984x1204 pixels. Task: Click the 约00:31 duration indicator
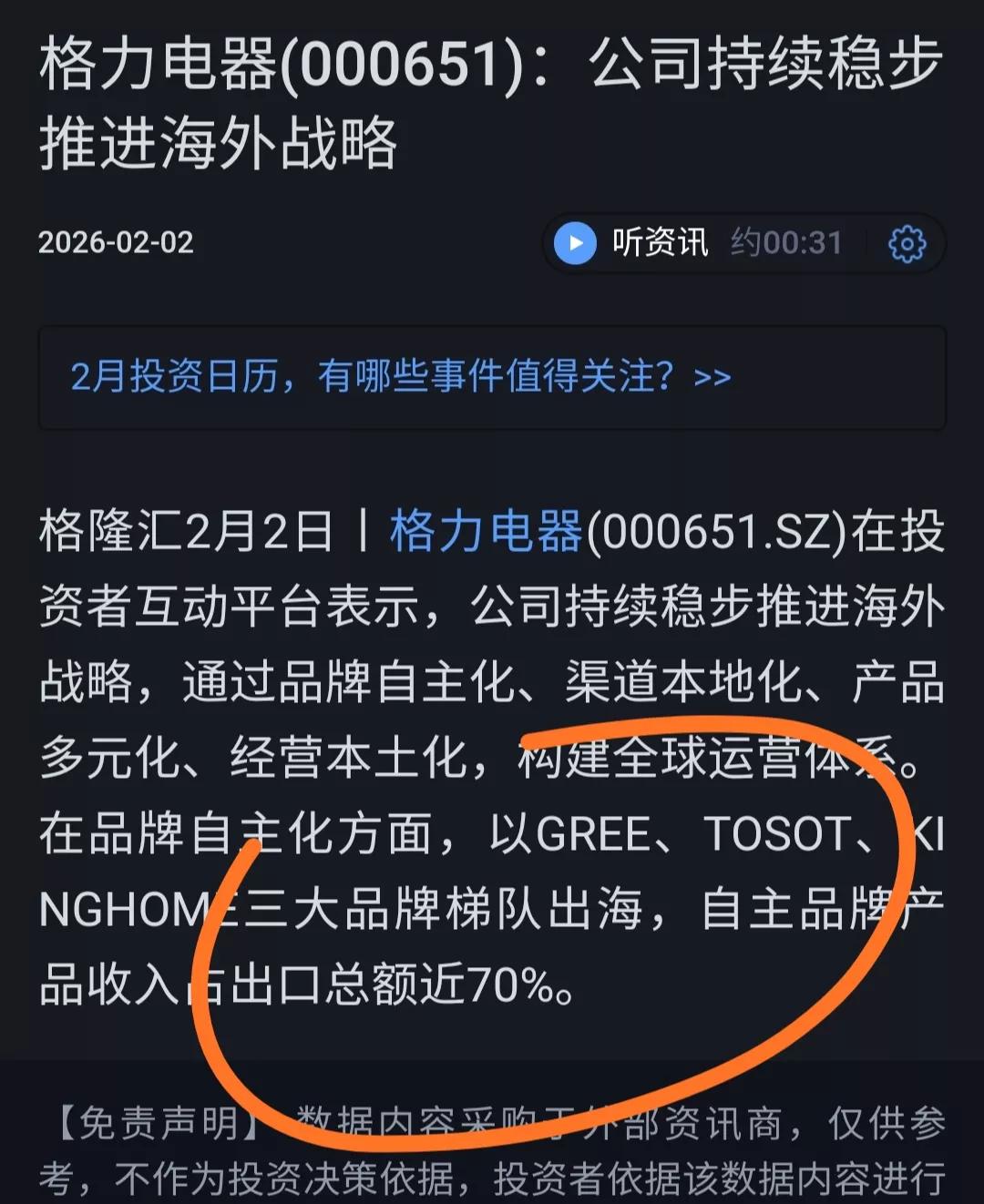pos(785,243)
